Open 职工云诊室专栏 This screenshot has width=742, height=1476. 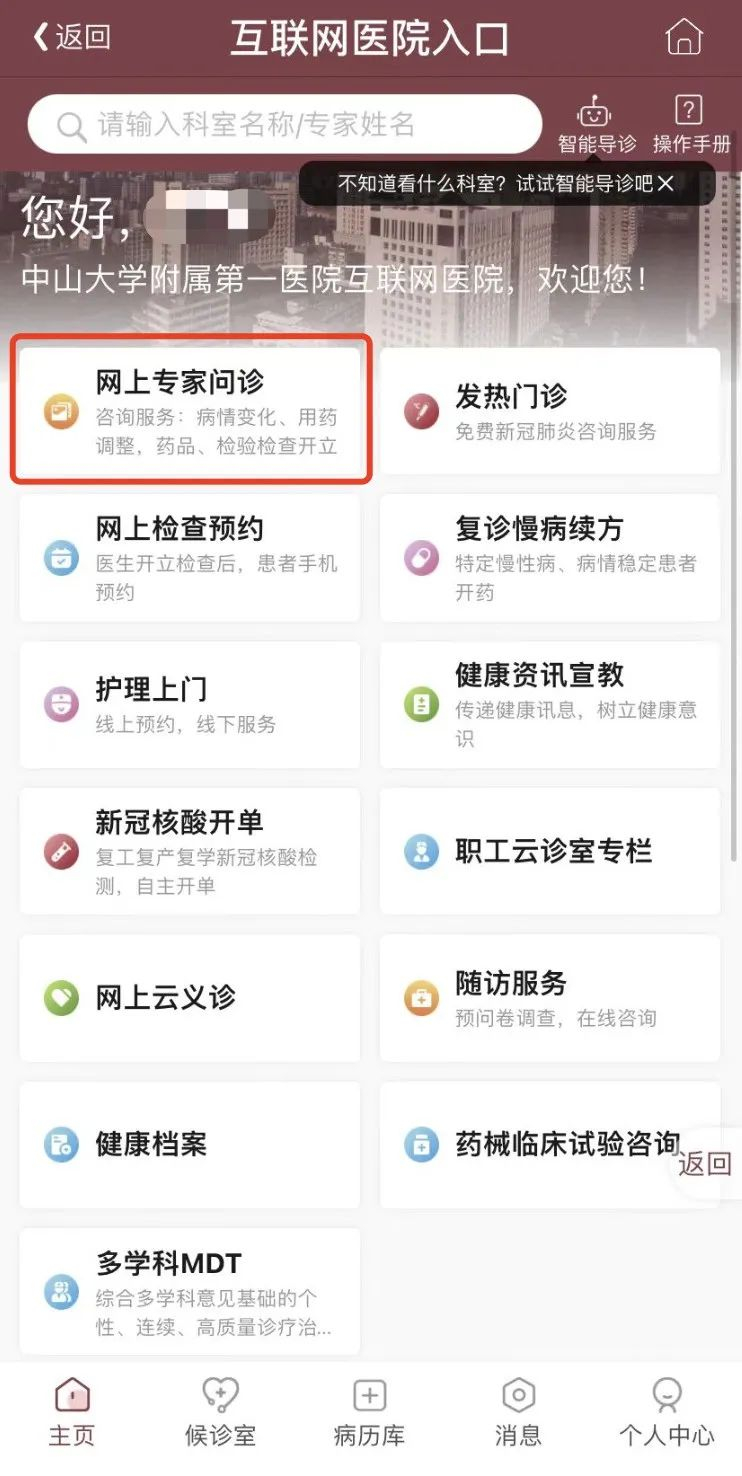[550, 851]
